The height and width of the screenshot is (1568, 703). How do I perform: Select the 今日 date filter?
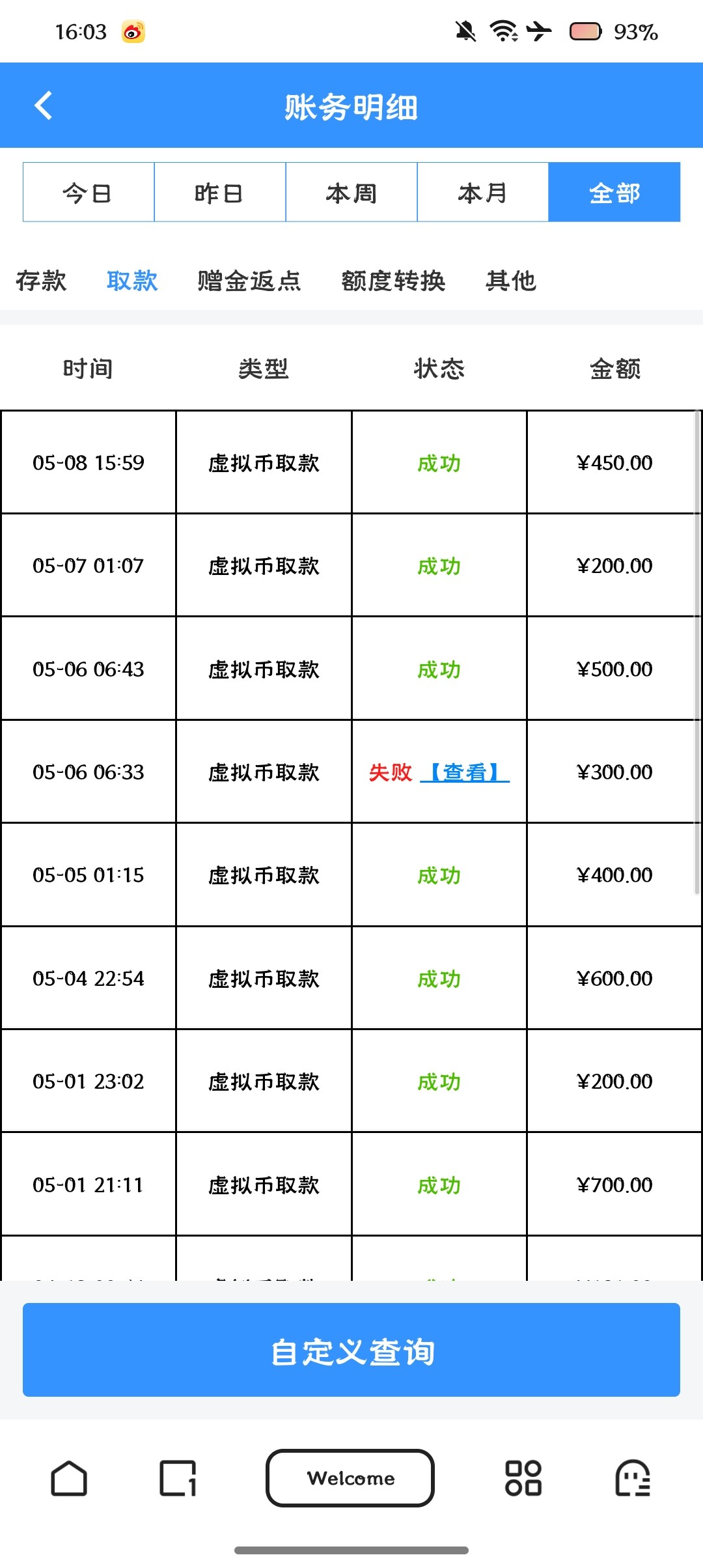pos(89,193)
